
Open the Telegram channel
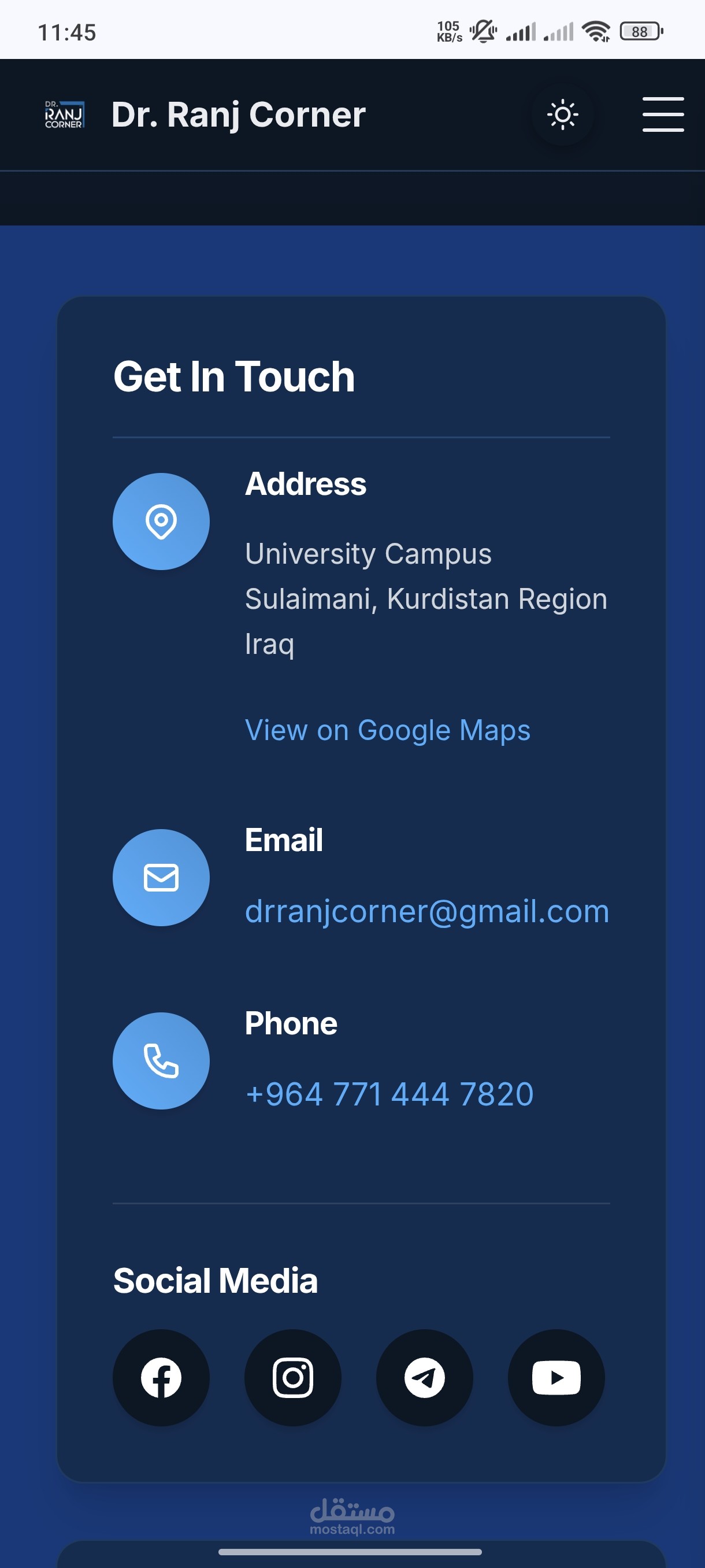pyautogui.click(x=425, y=1377)
